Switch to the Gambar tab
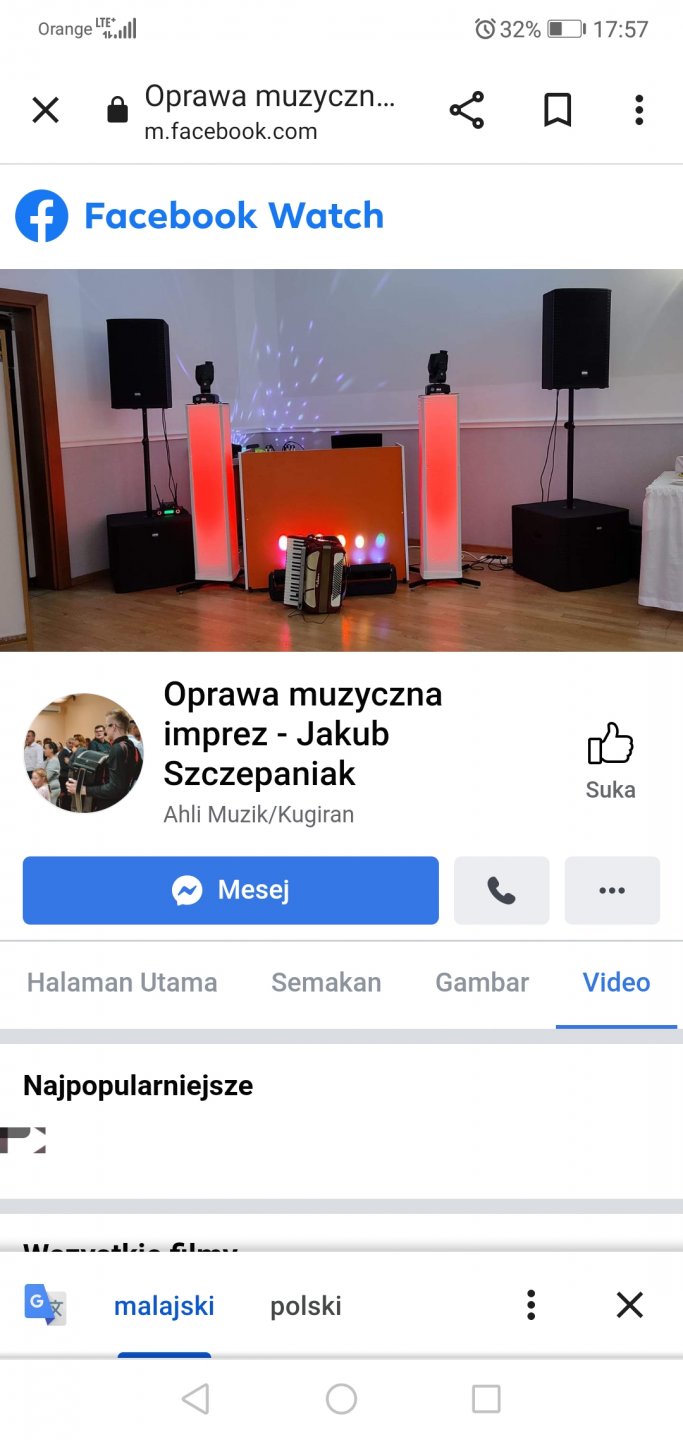683x1440 pixels. click(482, 982)
